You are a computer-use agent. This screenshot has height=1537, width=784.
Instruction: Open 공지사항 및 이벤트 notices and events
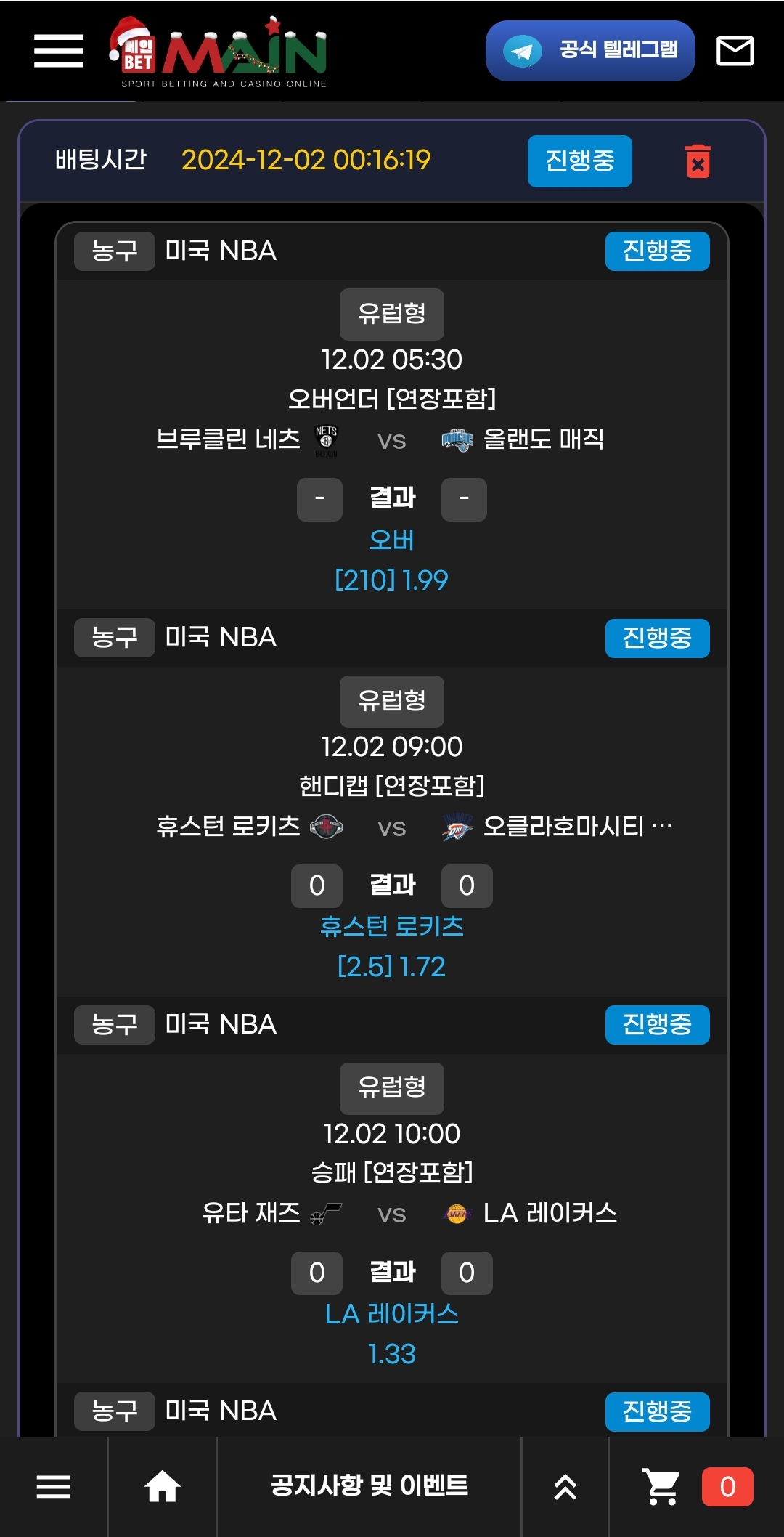click(369, 1485)
